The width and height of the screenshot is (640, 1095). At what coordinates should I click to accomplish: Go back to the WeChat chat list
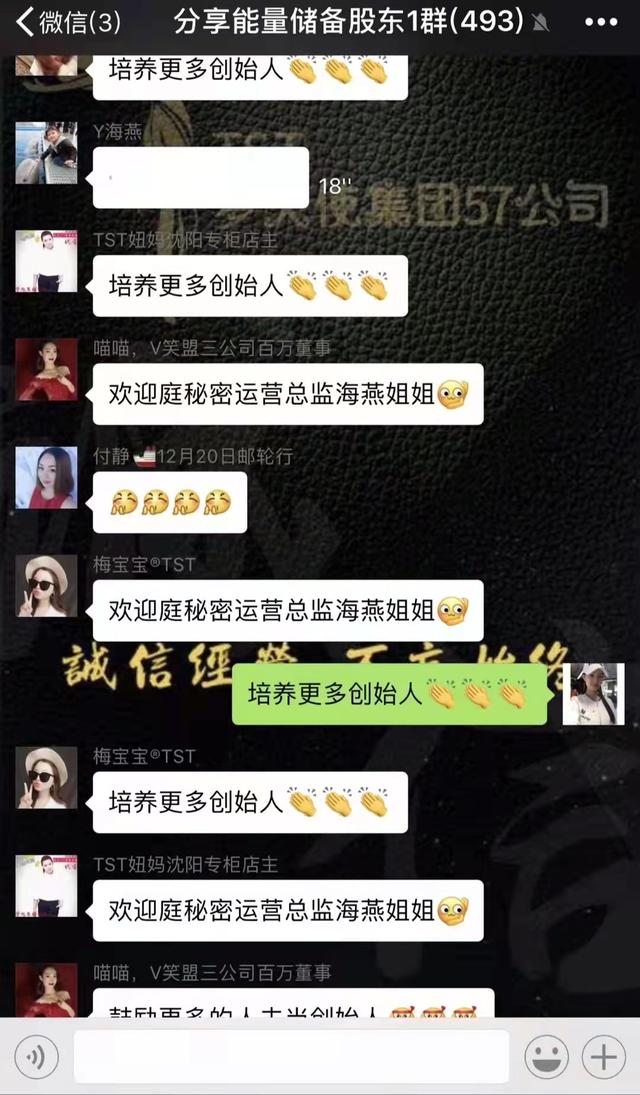coord(65,22)
